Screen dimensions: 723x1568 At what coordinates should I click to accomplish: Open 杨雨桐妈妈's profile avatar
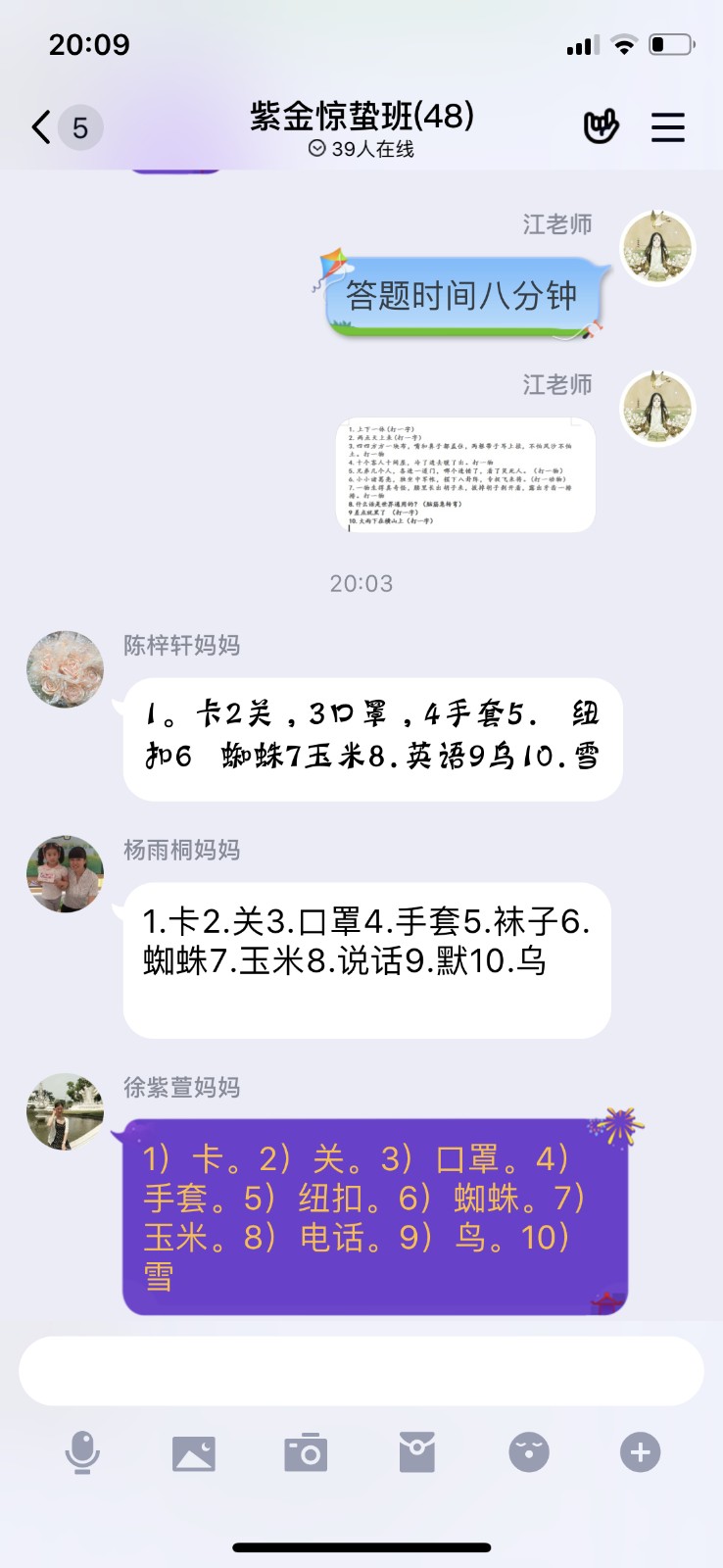click(65, 874)
